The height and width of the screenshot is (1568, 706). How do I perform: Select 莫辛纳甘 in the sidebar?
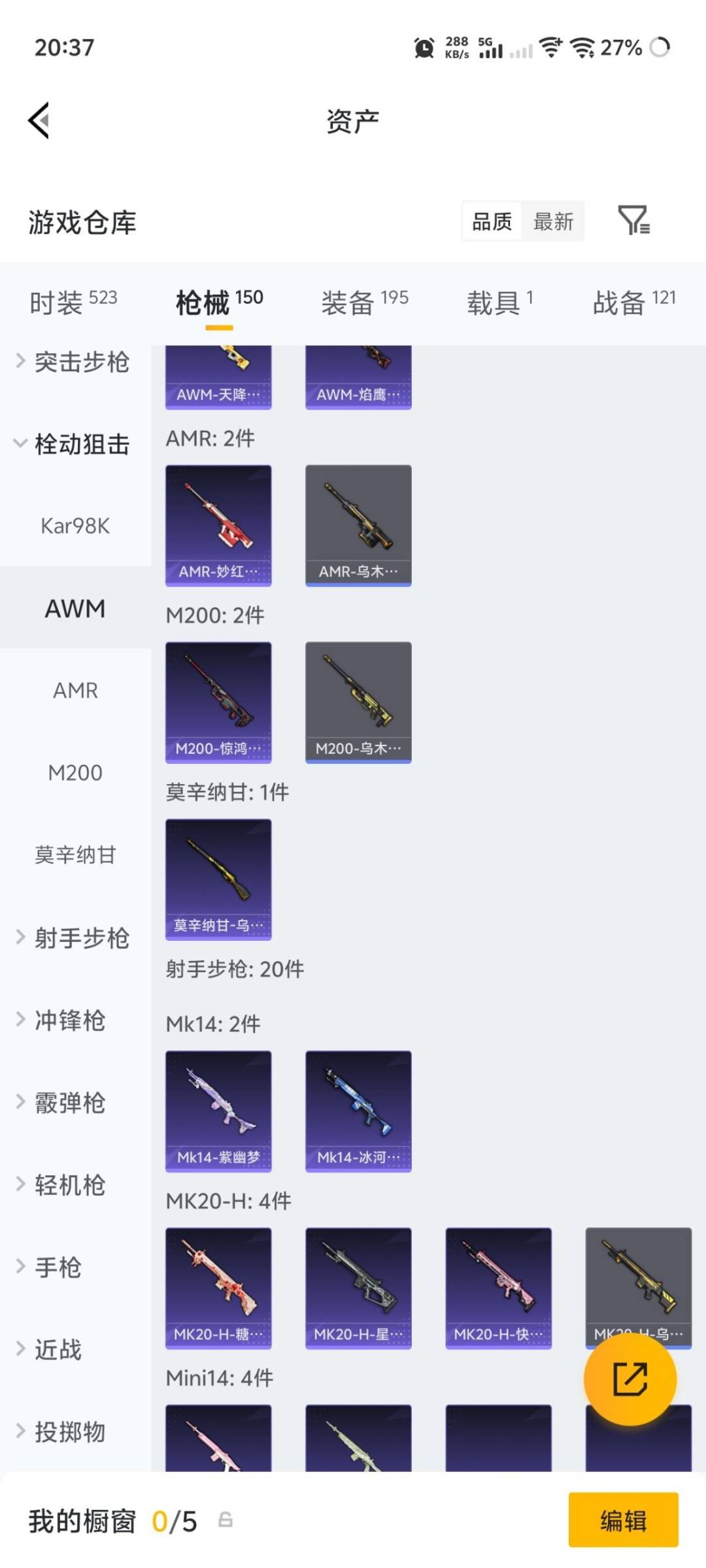coord(75,856)
